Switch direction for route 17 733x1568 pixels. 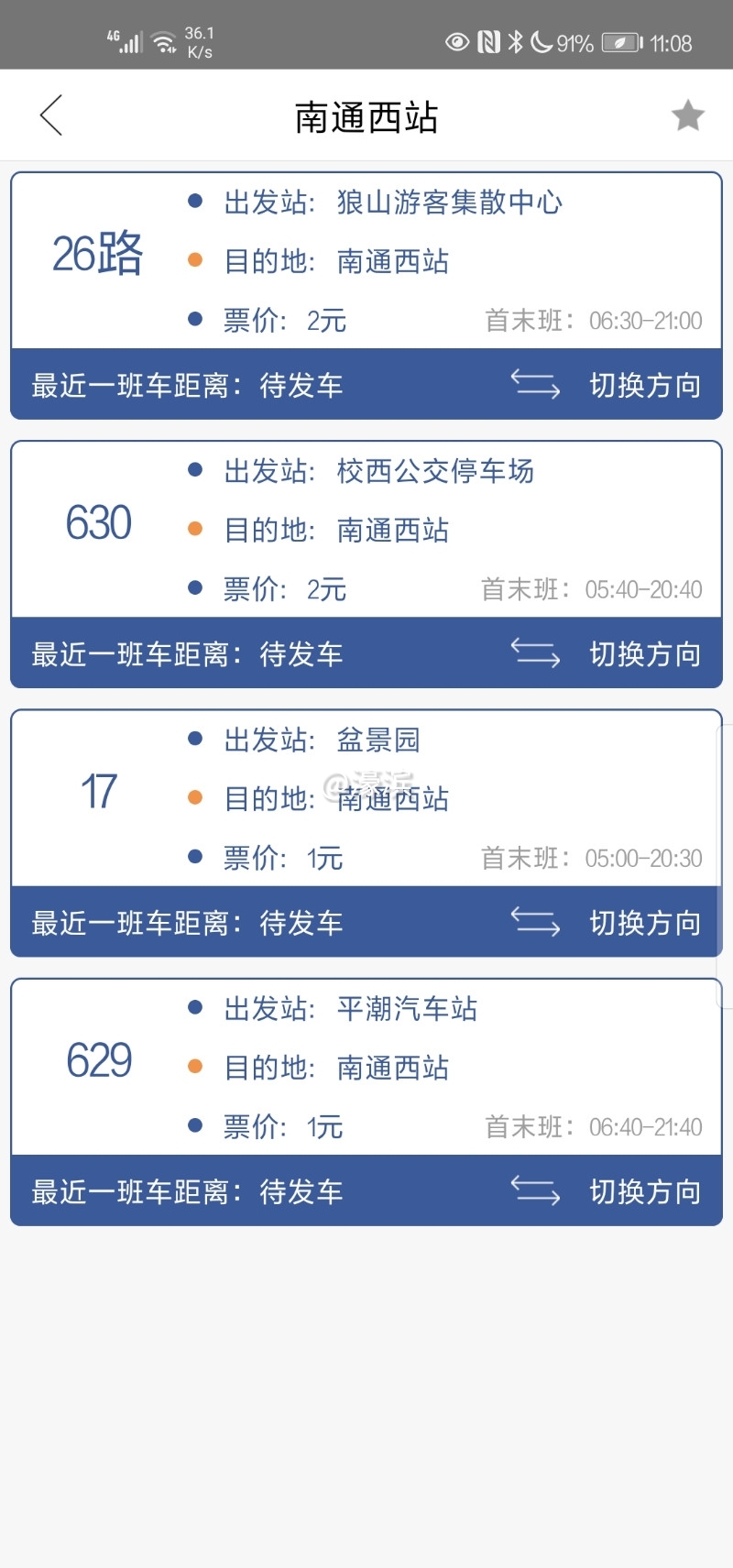point(607,922)
